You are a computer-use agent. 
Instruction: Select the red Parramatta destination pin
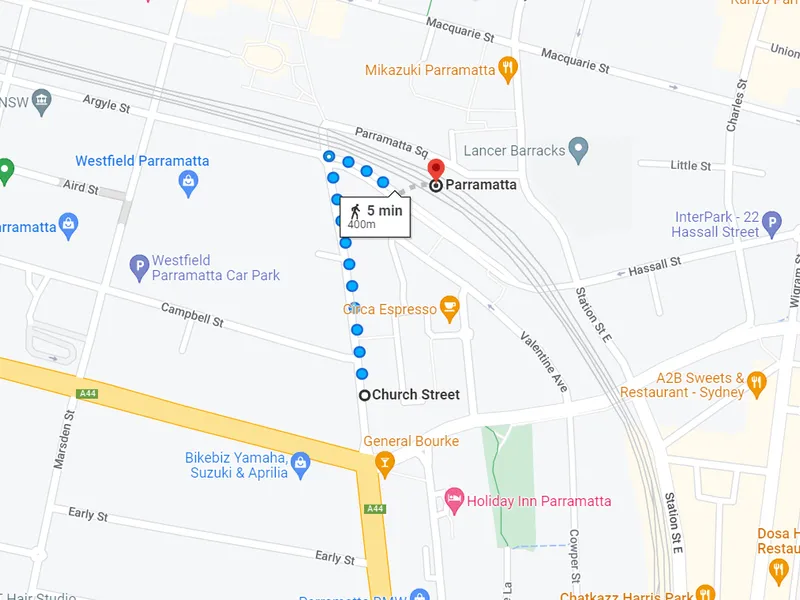435,168
